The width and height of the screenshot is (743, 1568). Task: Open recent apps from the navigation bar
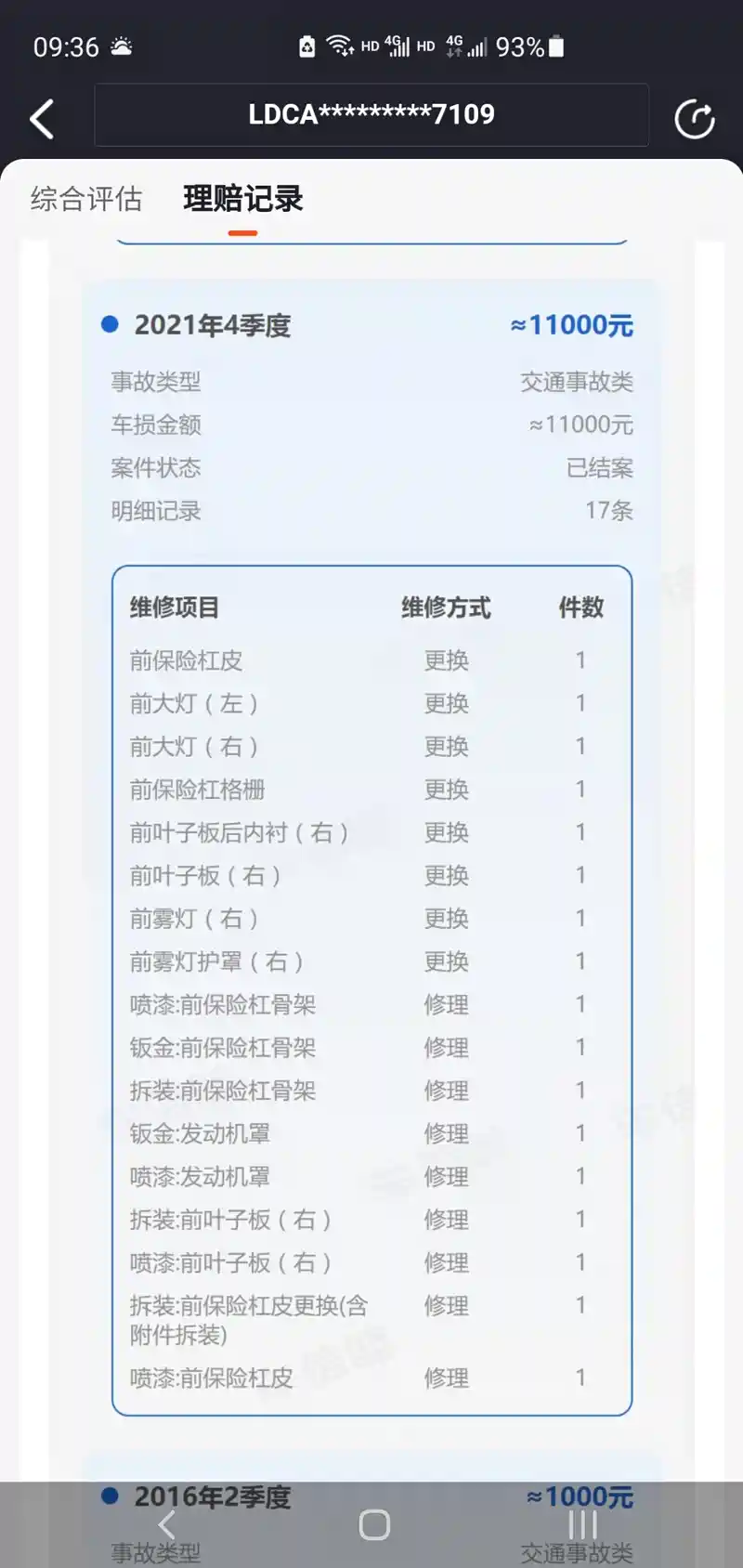(582, 1524)
